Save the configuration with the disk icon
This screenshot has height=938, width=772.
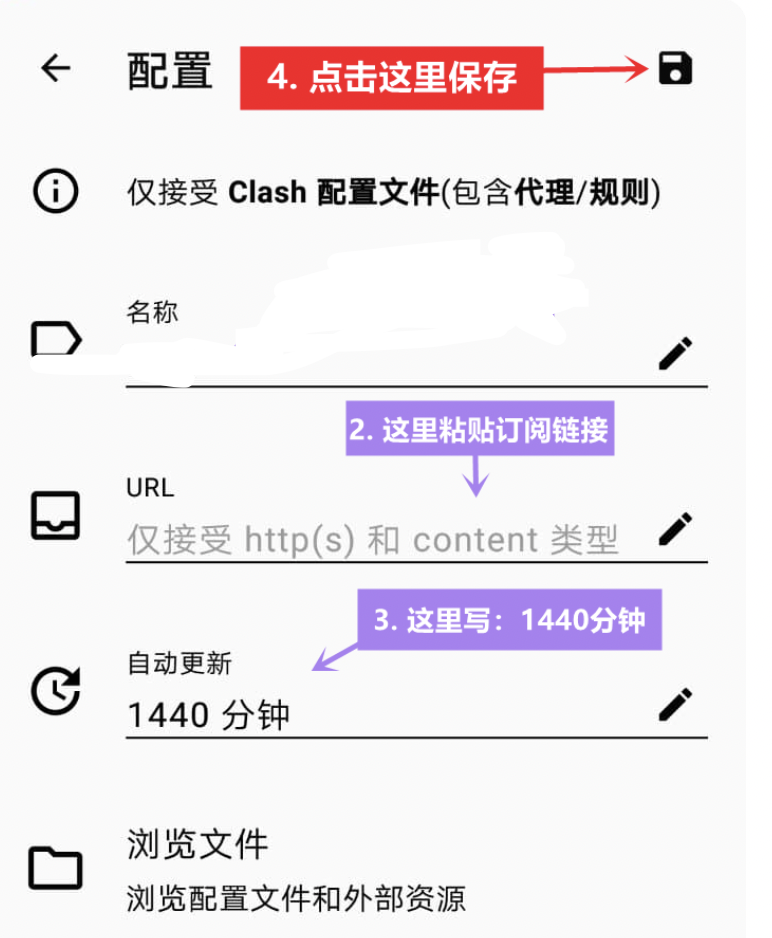click(x=675, y=69)
